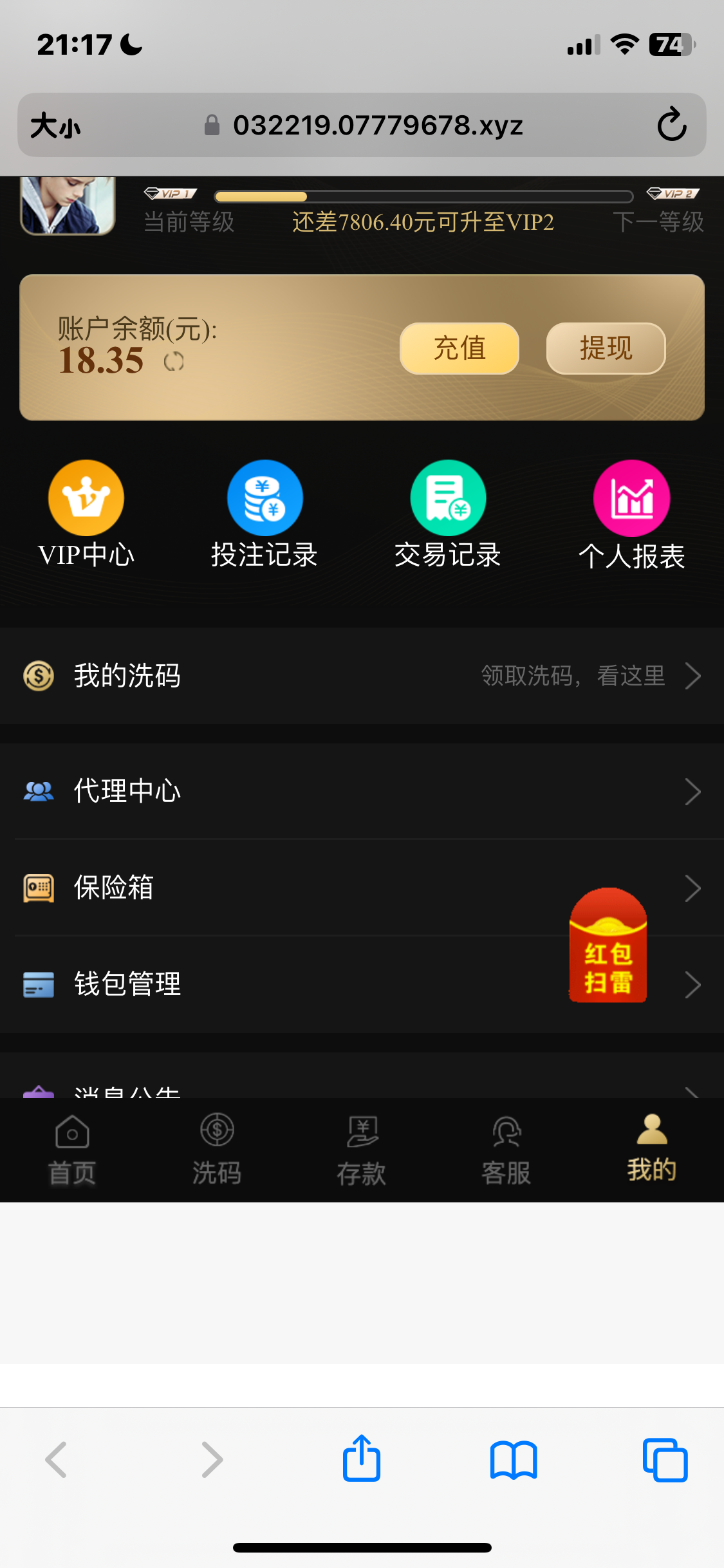Reload the page in the address bar
This screenshot has width=724, height=1568.
click(x=672, y=125)
